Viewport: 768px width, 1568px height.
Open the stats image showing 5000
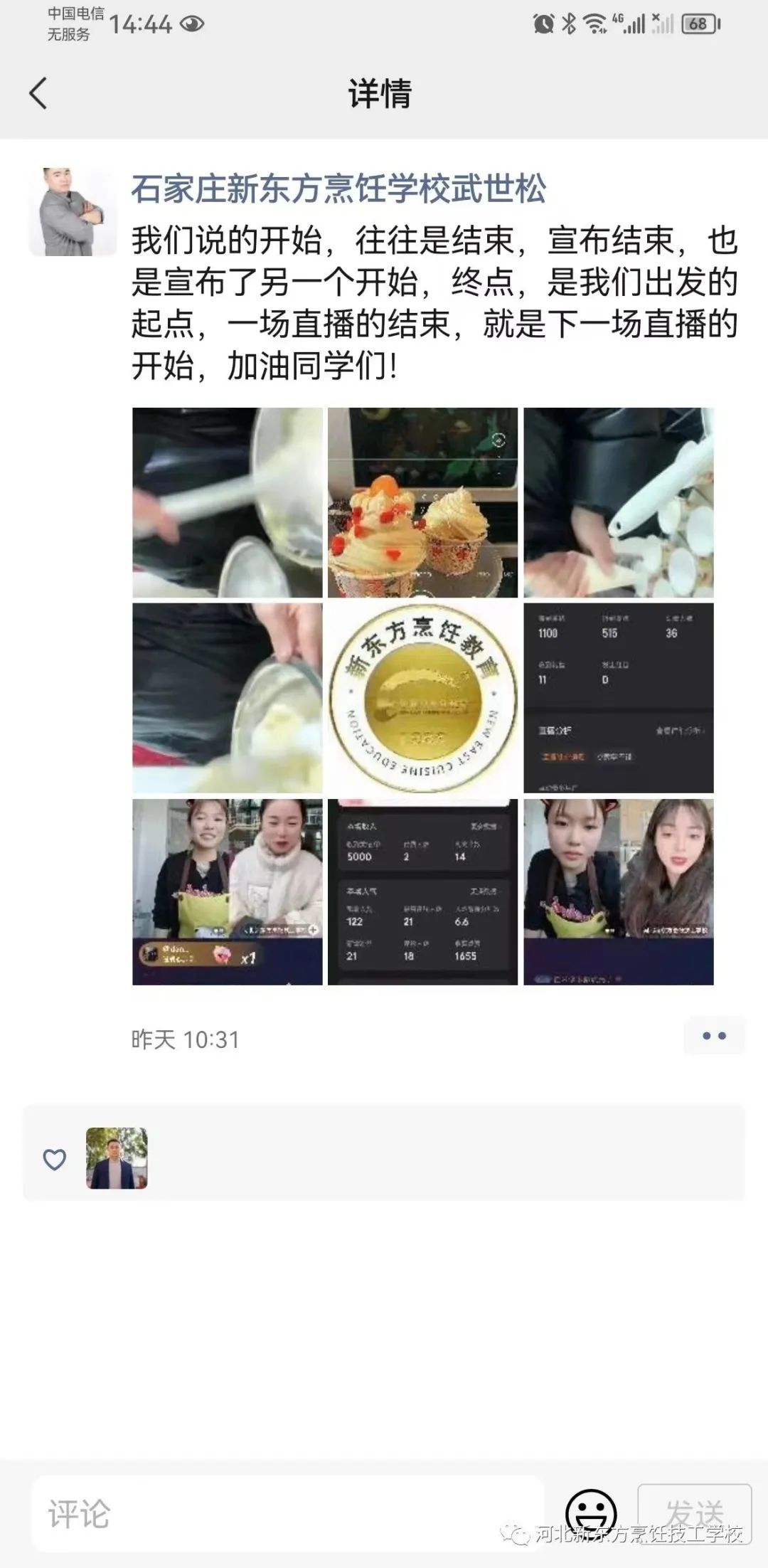(422, 891)
